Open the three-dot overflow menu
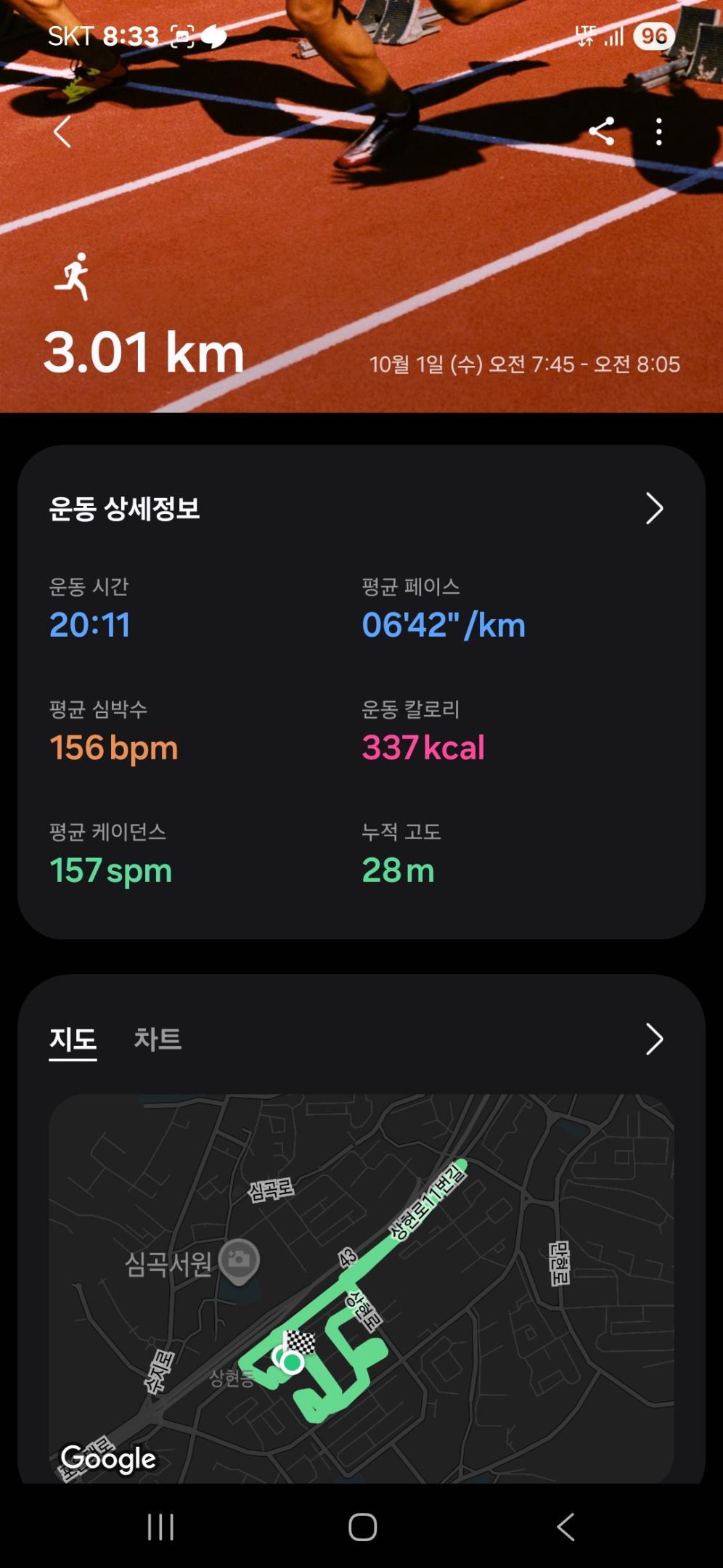 pos(658,131)
